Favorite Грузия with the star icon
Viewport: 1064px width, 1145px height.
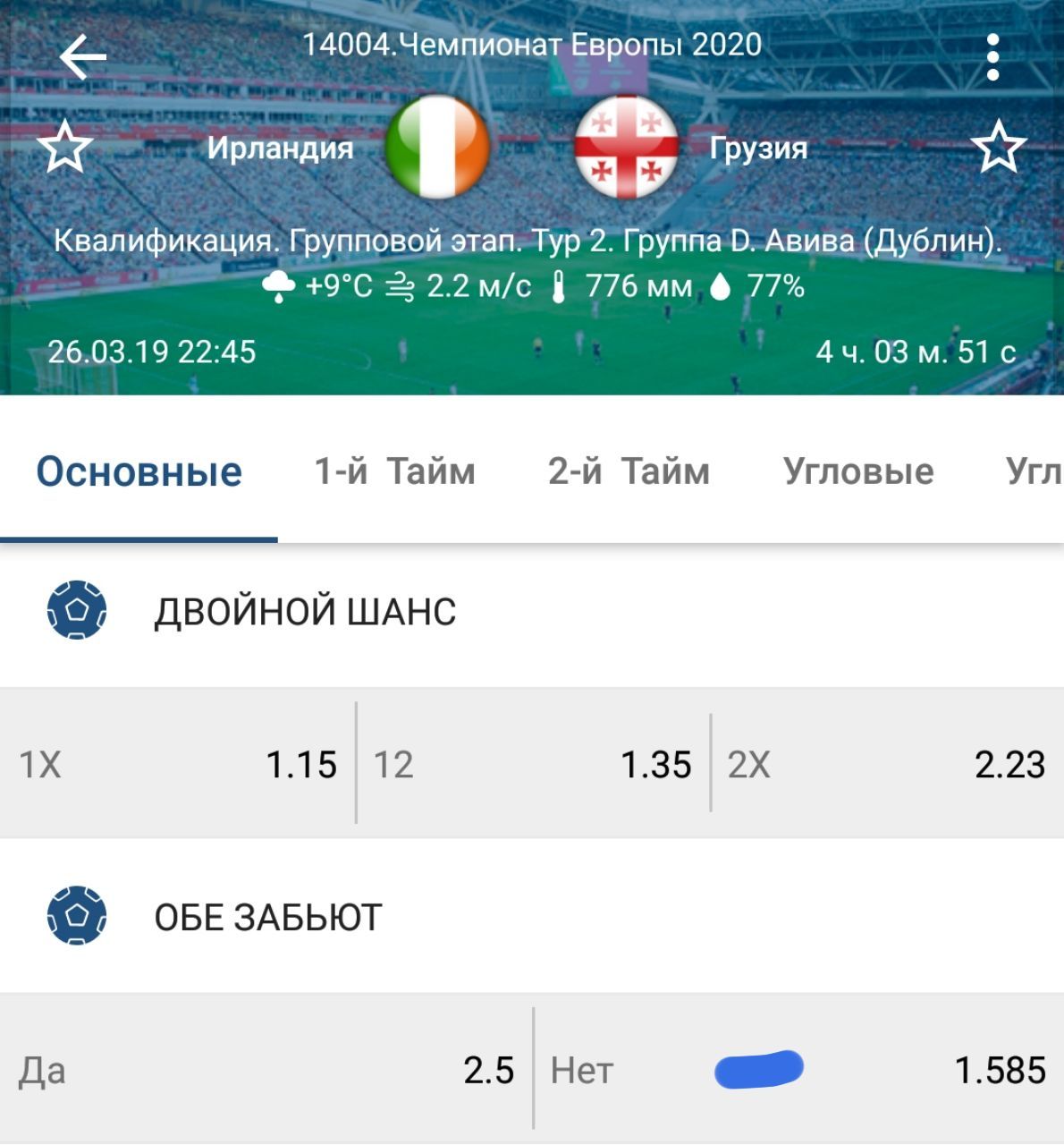pos(999,148)
